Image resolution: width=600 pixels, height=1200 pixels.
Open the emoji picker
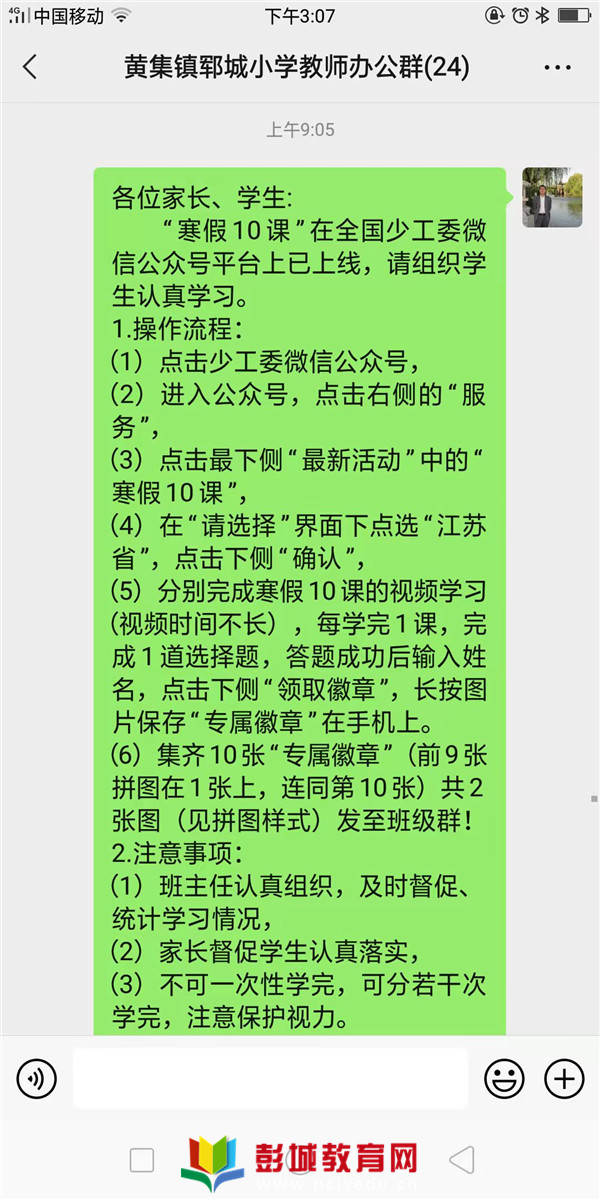tap(505, 1079)
